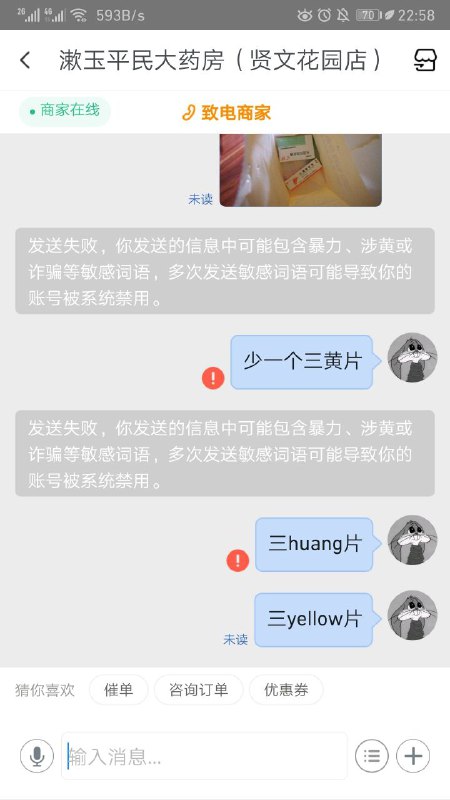Retry sending the 三huang片 message

point(238,560)
